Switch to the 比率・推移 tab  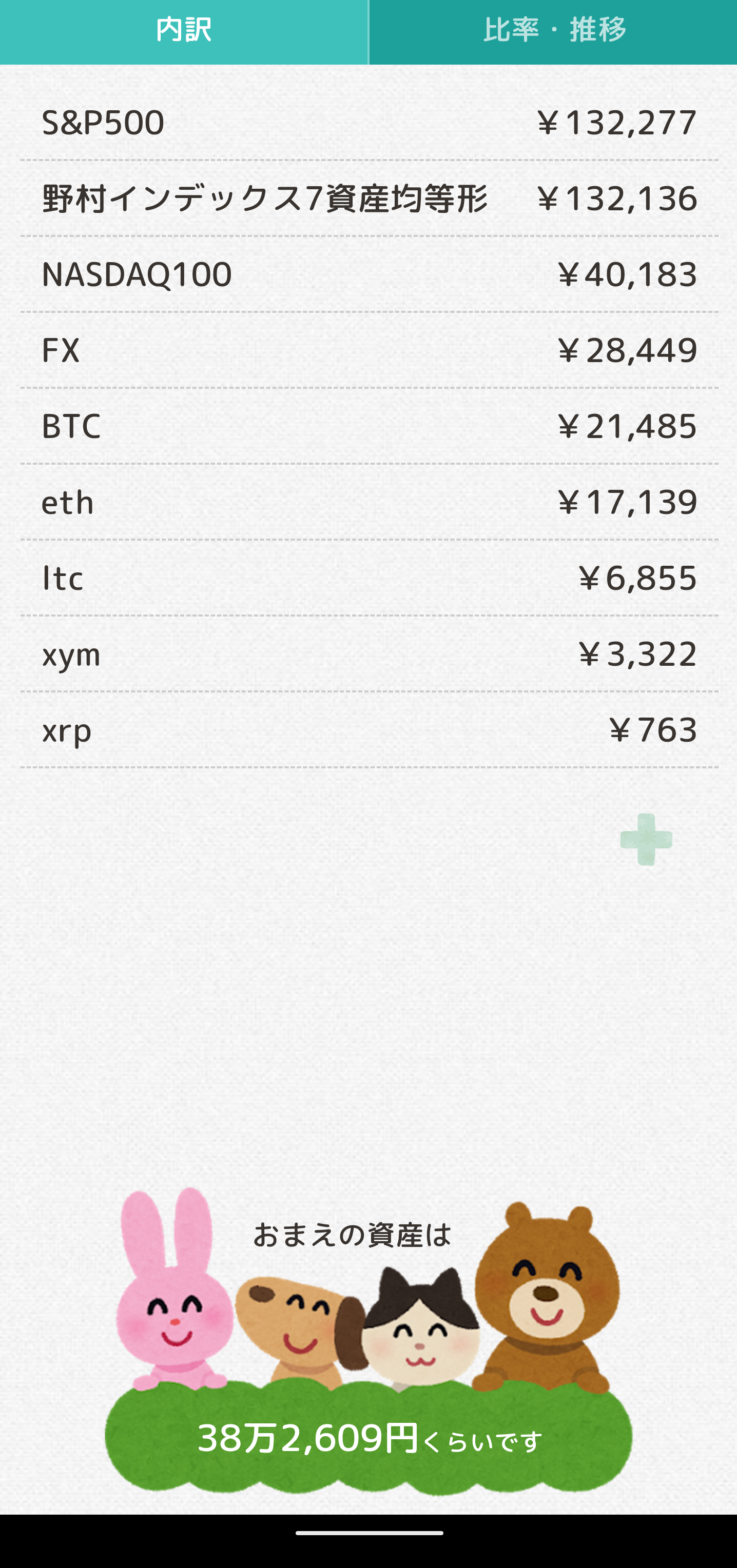[x=553, y=30]
